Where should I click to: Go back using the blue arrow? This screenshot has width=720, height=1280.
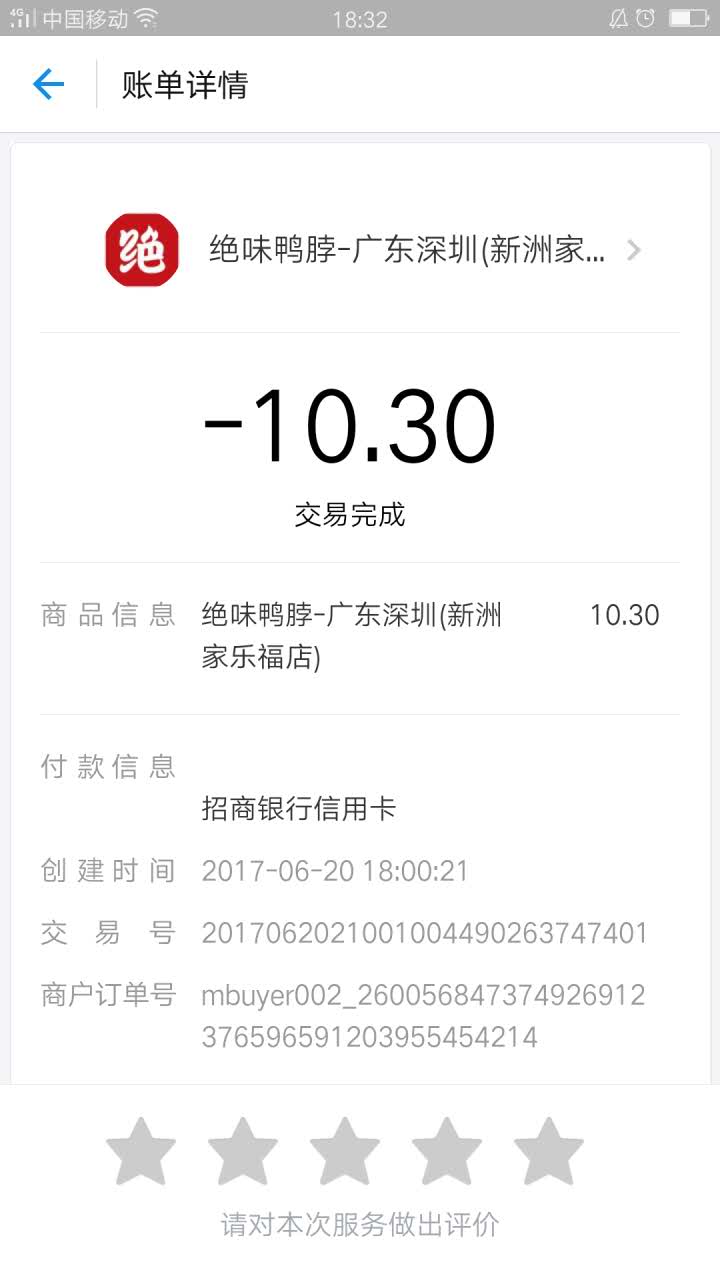point(48,84)
